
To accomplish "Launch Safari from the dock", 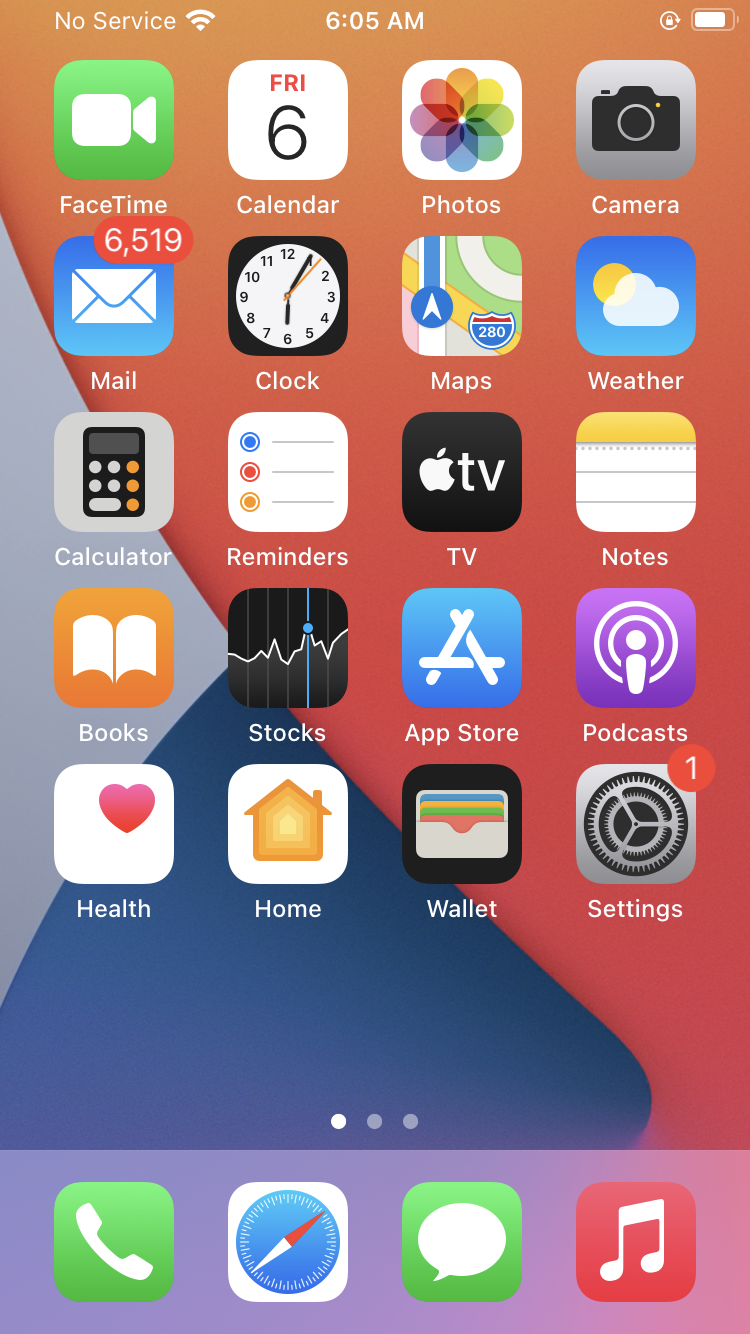I will (x=288, y=1242).
